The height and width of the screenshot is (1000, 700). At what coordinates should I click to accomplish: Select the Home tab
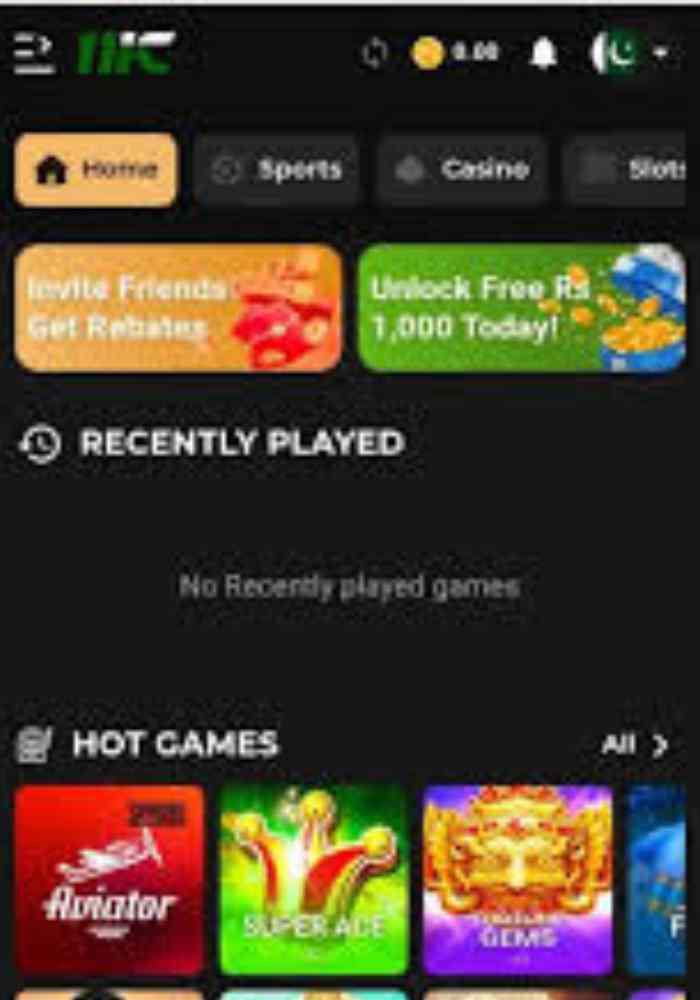[96, 170]
